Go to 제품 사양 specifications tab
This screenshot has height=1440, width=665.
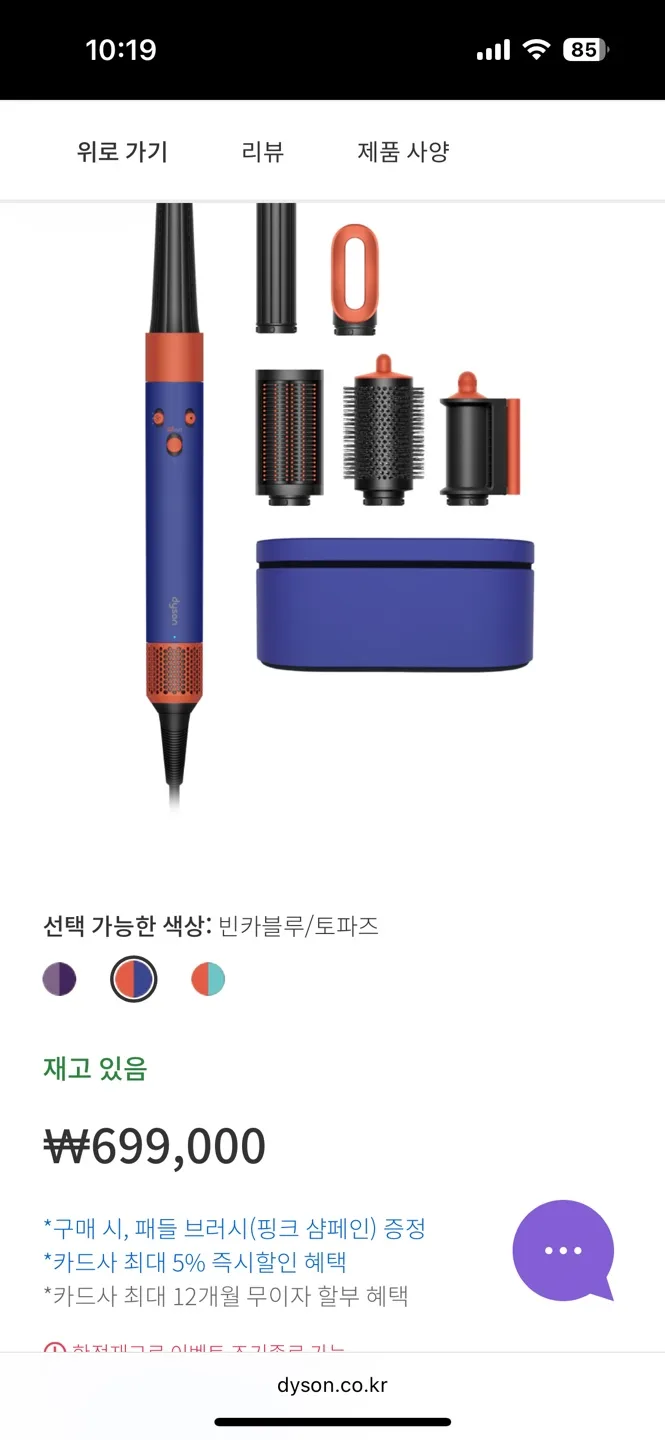click(x=403, y=152)
